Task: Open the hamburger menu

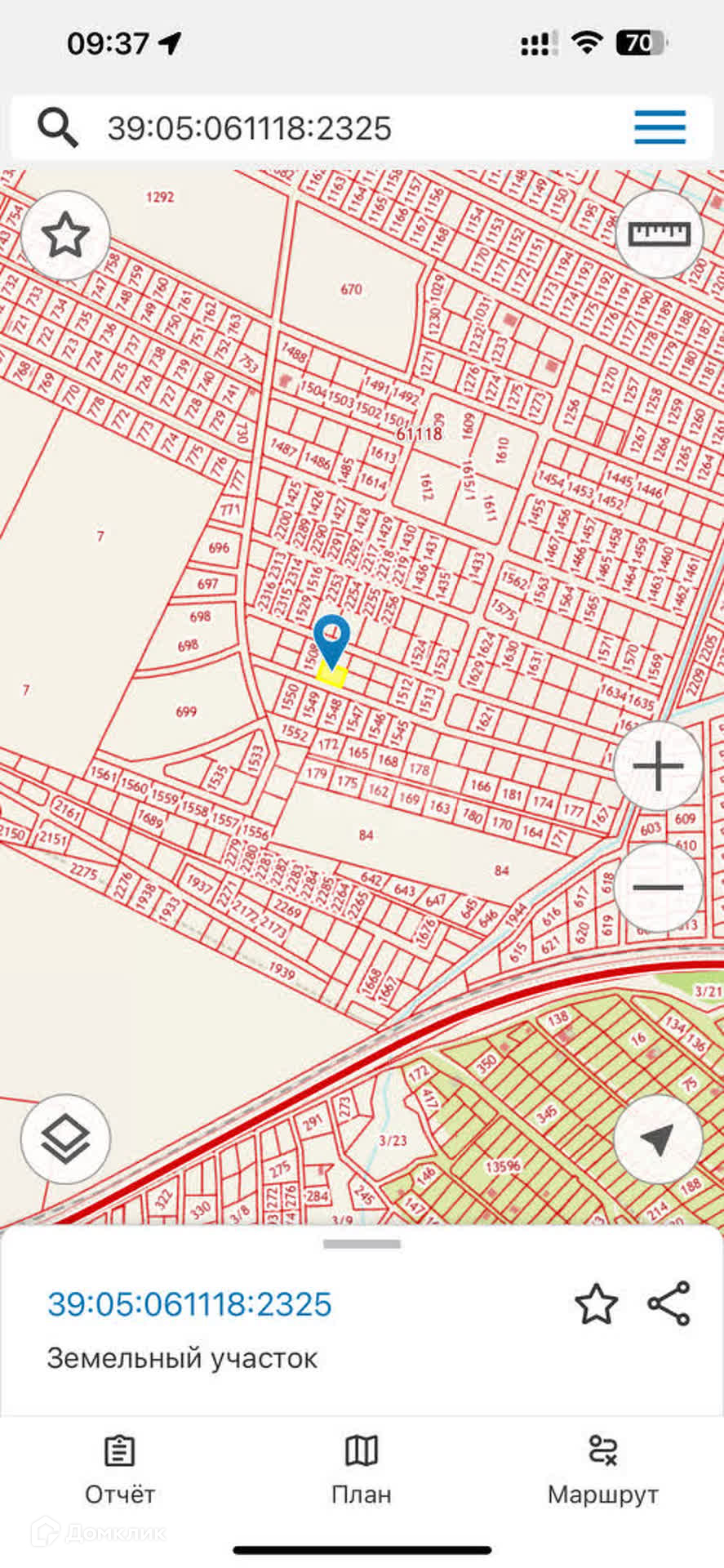Action: [660, 128]
